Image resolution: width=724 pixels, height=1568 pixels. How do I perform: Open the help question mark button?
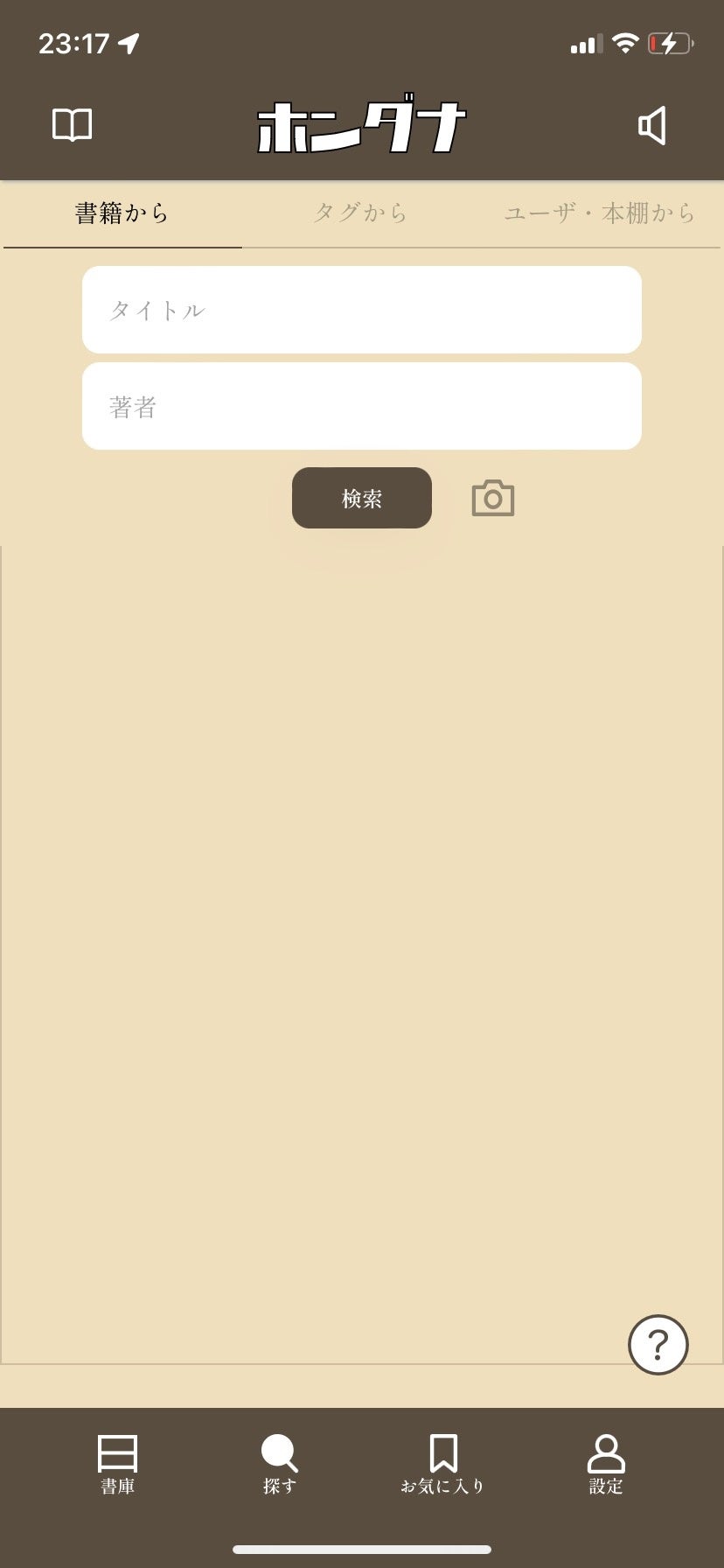658,1345
